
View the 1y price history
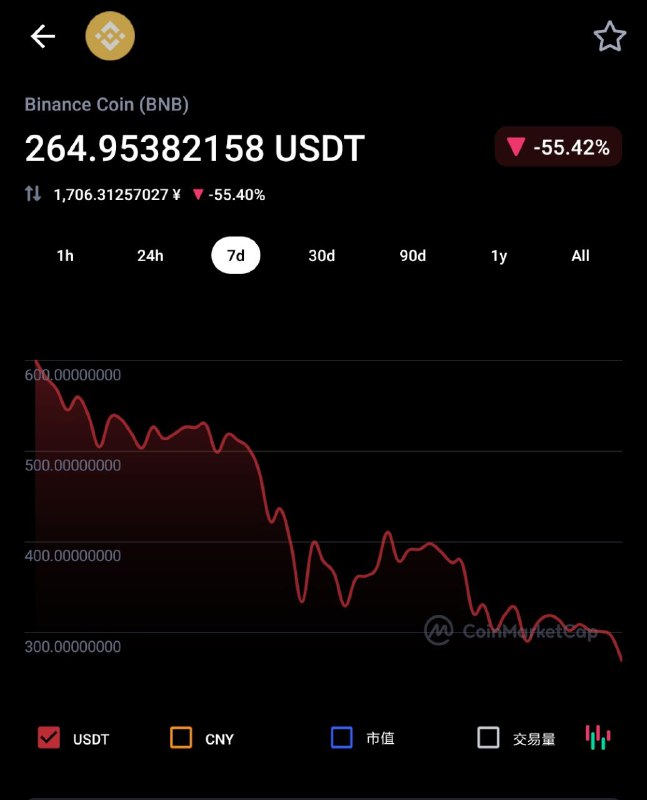(499, 256)
